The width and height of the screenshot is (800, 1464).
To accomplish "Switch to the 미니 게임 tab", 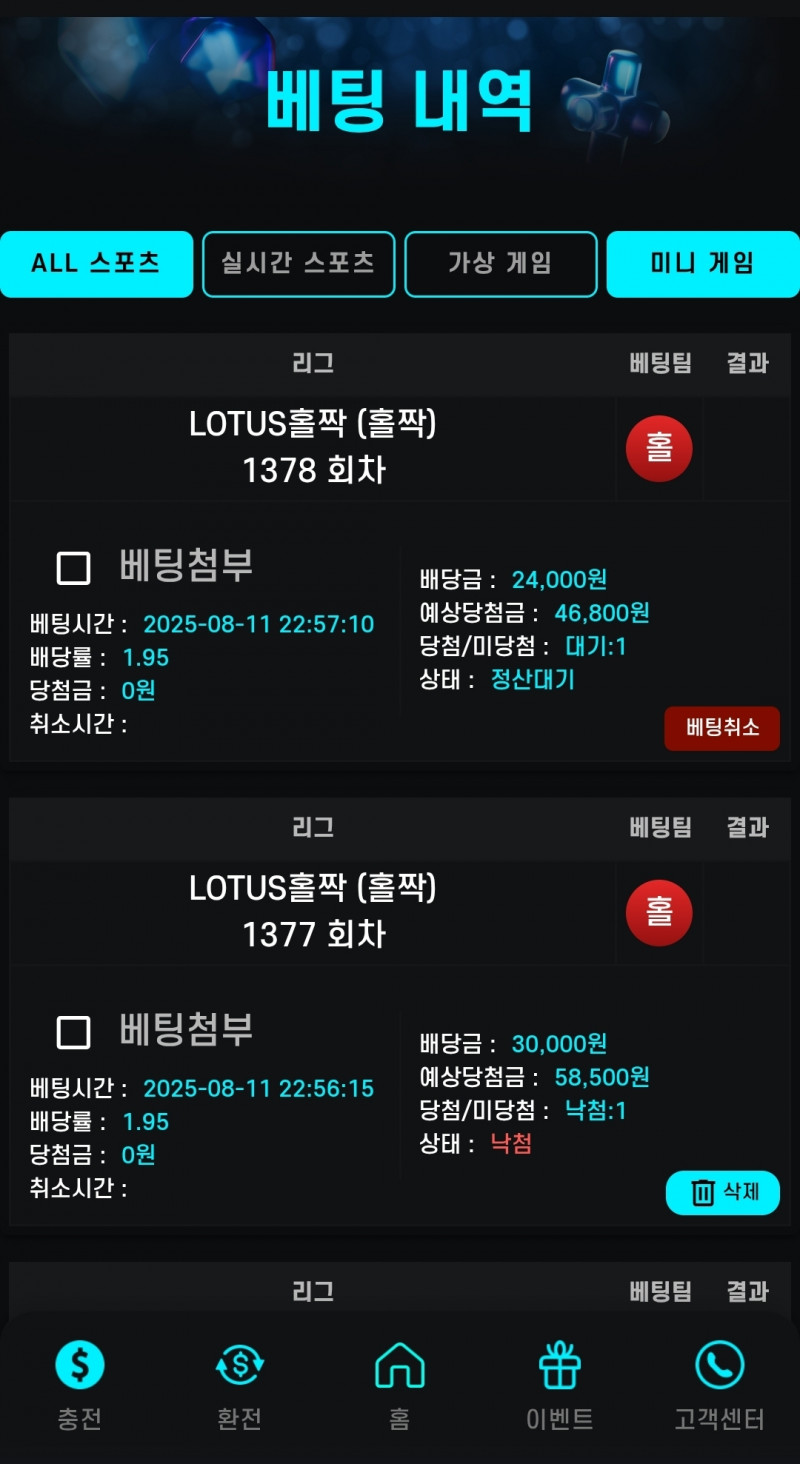I will [702, 264].
